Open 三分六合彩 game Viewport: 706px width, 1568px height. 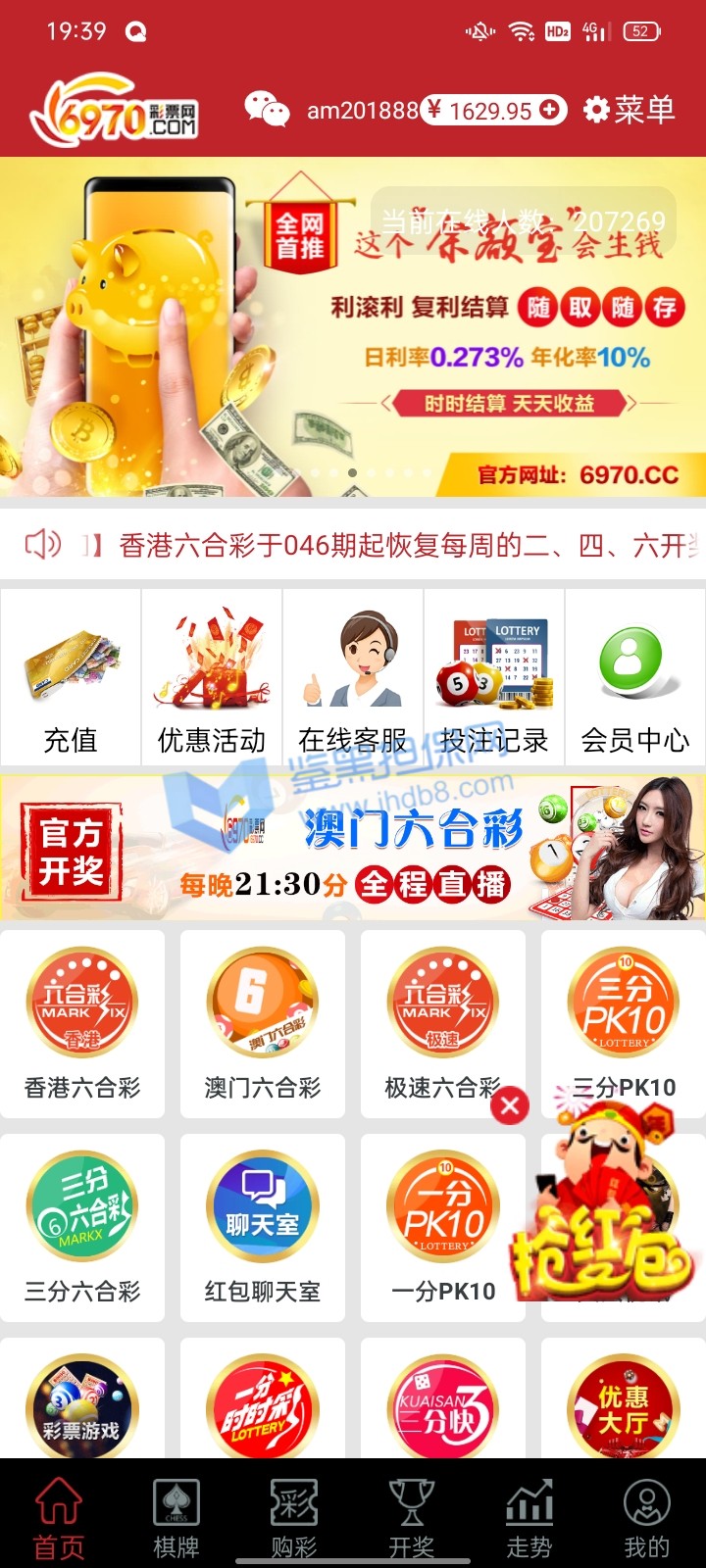(x=82, y=1225)
